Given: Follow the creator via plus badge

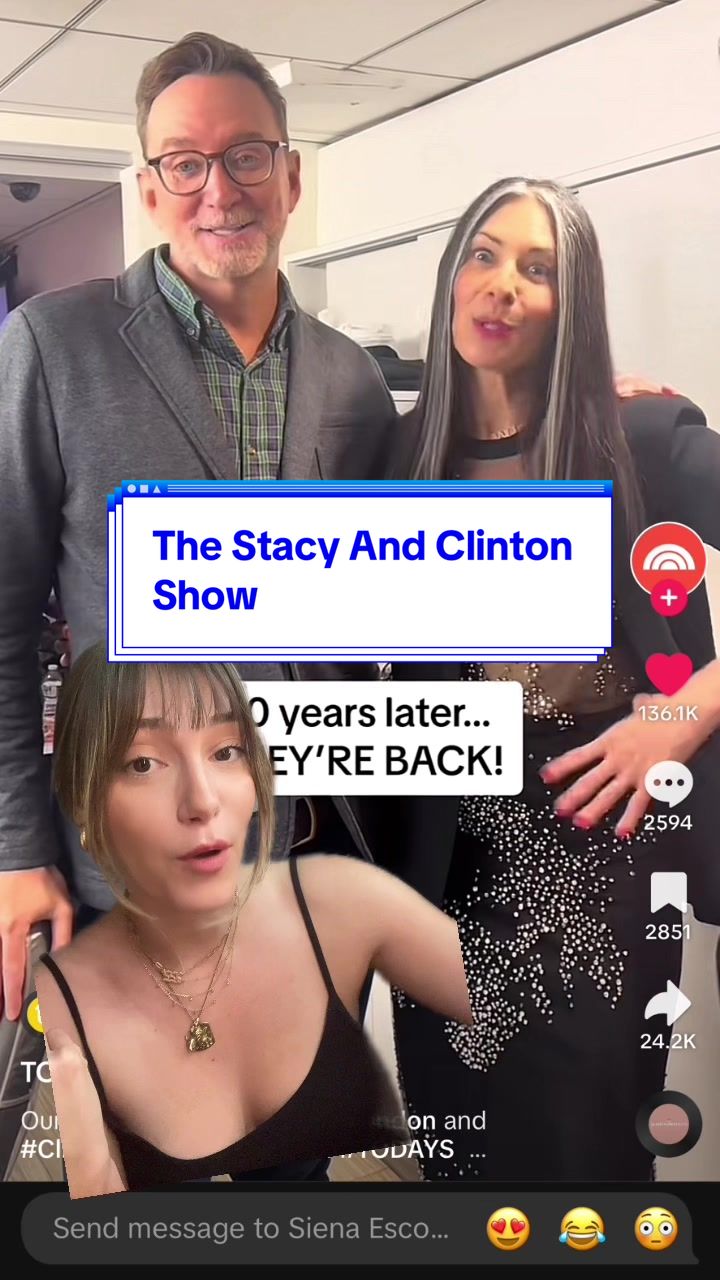Looking at the screenshot, I should (x=668, y=599).
